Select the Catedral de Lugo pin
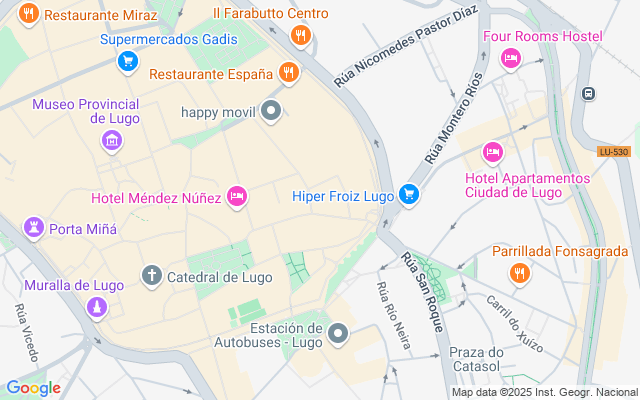 point(152,276)
